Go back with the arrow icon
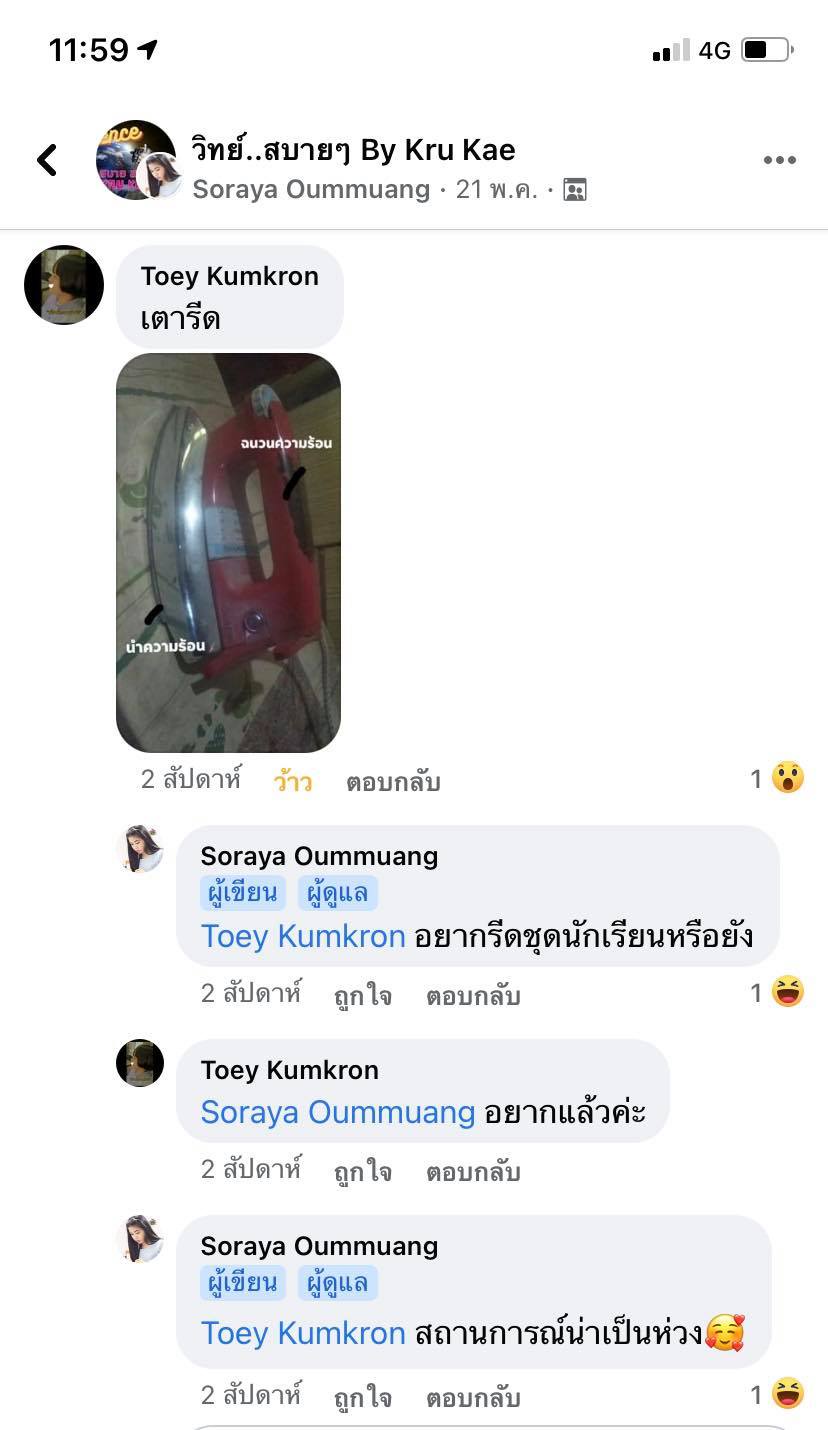Screen dimensions: 828x1430 point(47,160)
